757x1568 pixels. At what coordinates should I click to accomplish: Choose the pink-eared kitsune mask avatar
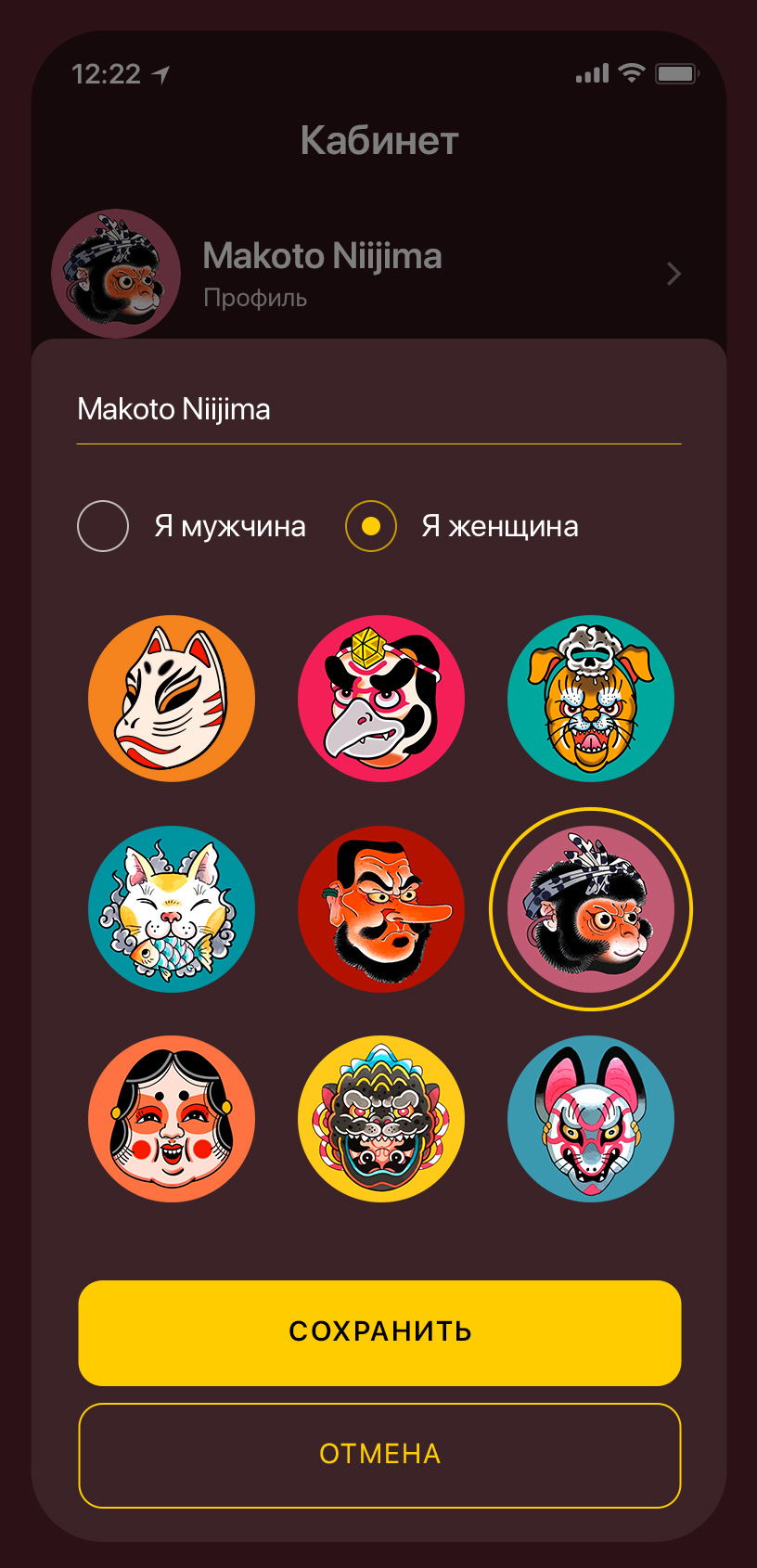coord(591,1119)
